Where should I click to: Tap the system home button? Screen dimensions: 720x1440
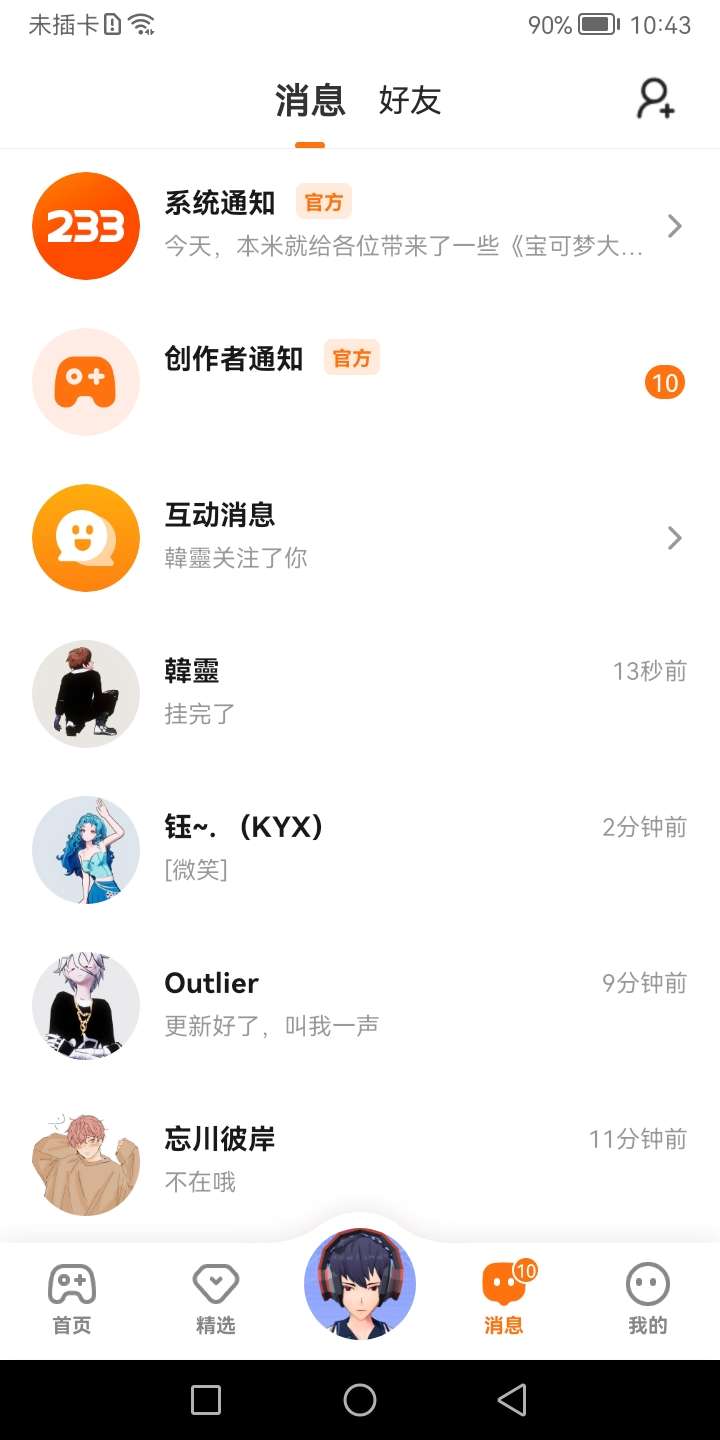[x=360, y=1400]
